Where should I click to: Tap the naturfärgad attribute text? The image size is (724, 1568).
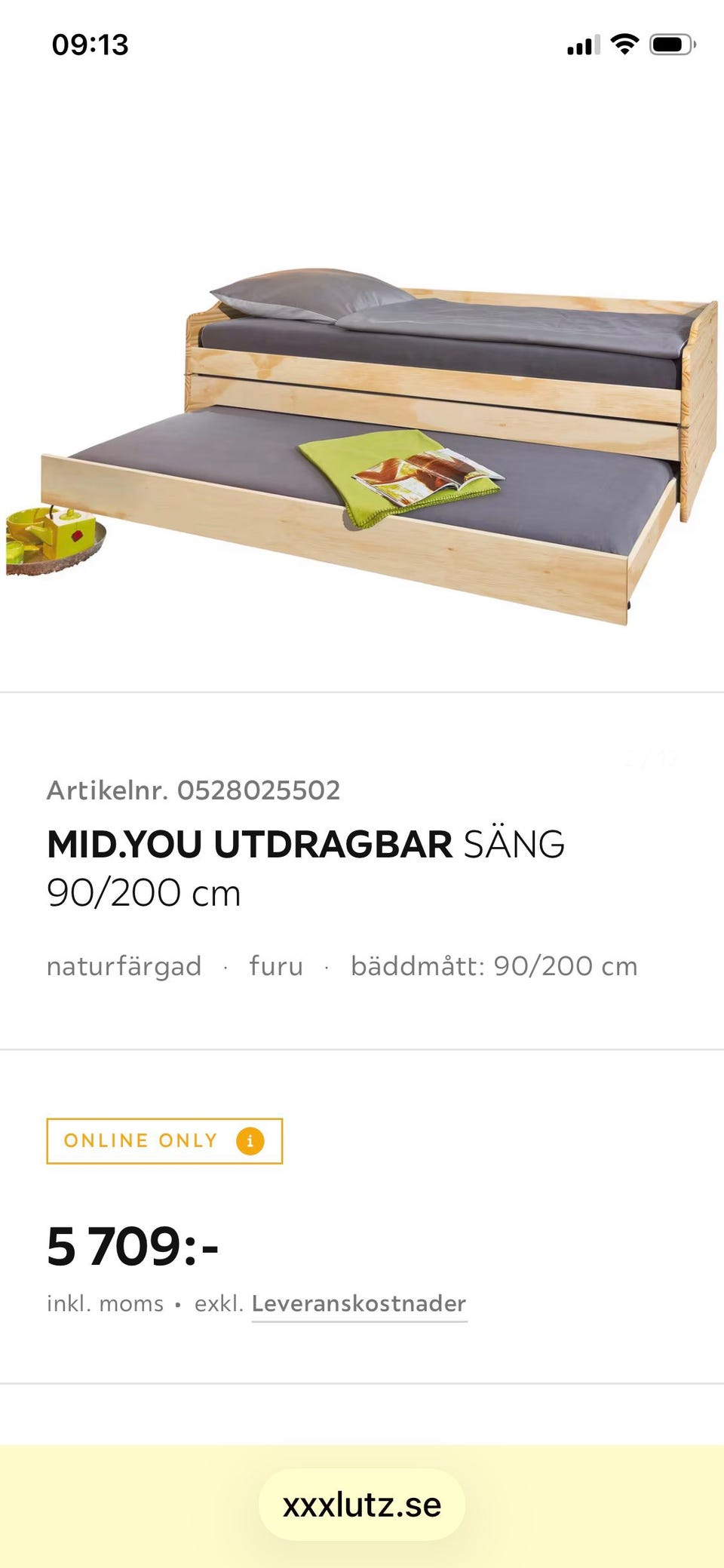[x=124, y=966]
